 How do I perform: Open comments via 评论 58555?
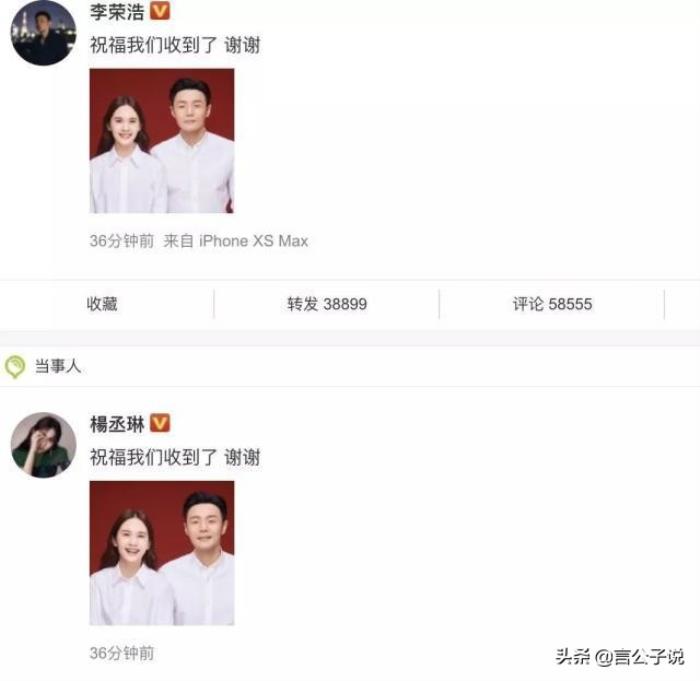pyautogui.click(x=552, y=304)
